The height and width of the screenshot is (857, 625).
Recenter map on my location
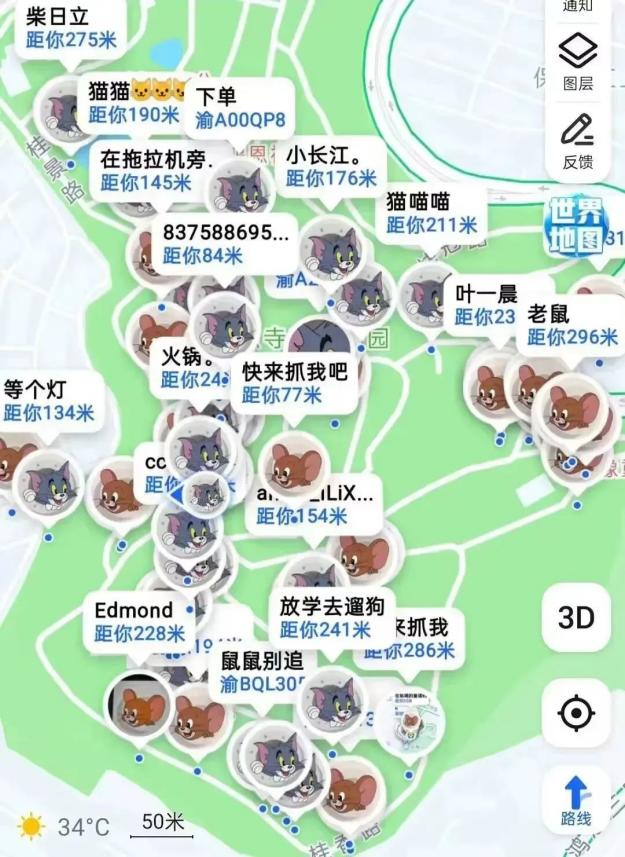[x=576, y=713]
